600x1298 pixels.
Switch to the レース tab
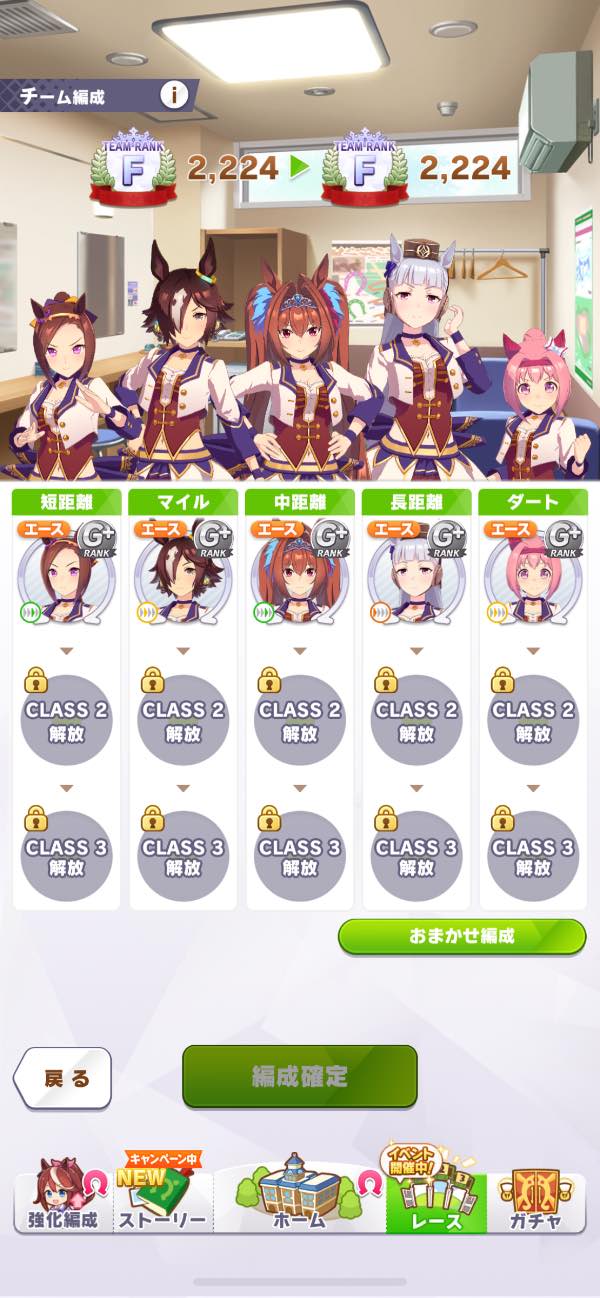coord(437,1200)
